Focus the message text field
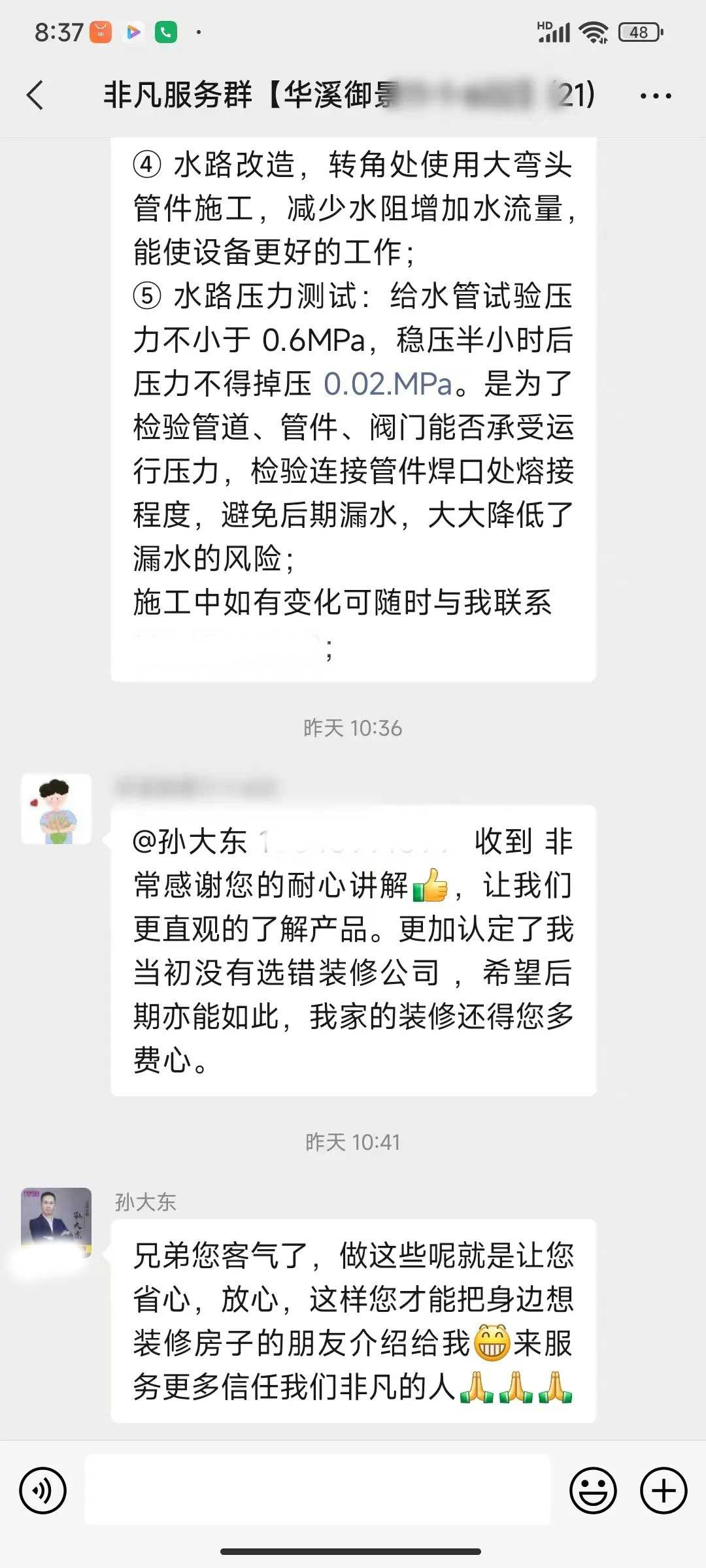The height and width of the screenshot is (1568, 706). click(x=318, y=1490)
